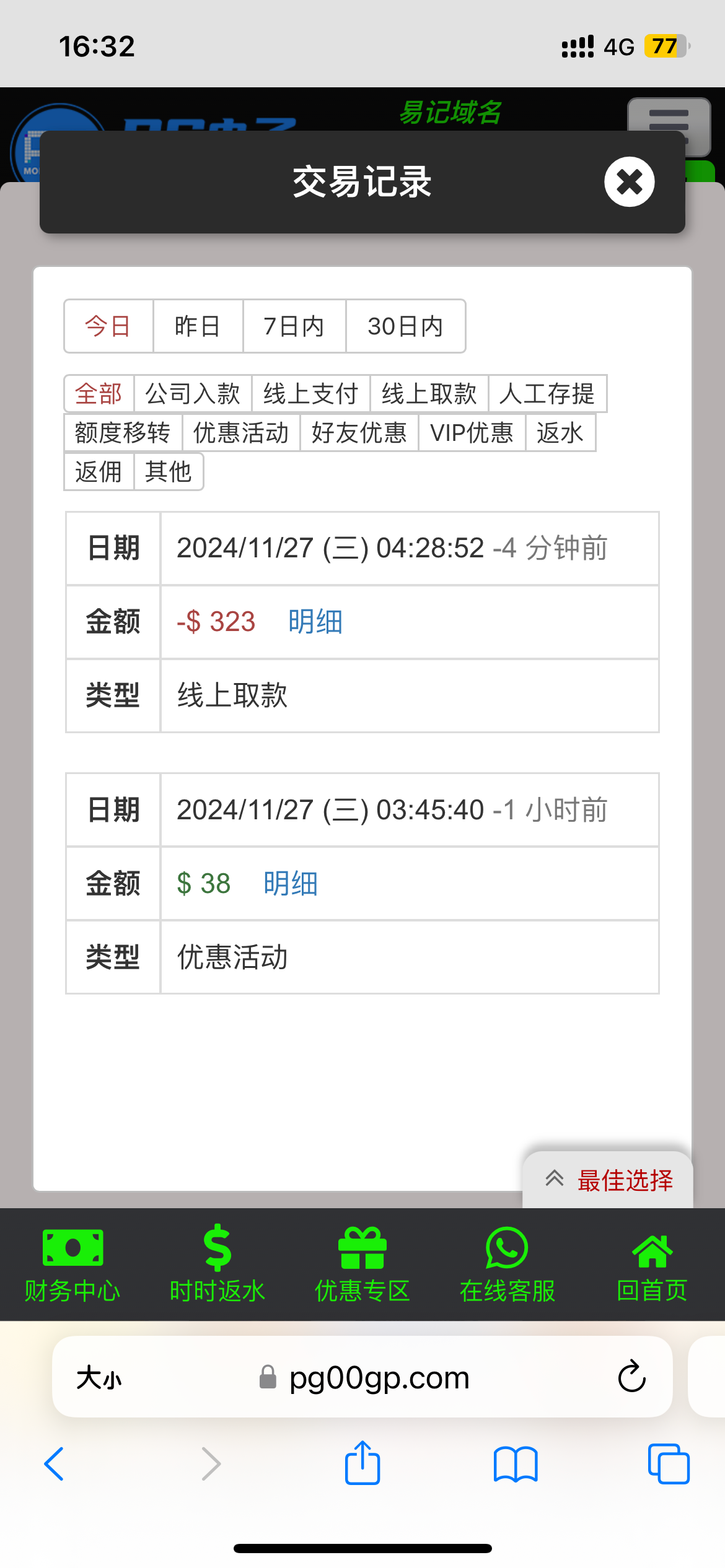The image size is (725, 1568).
Task: Filter by 额度移转
Action: click(x=123, y=433)
